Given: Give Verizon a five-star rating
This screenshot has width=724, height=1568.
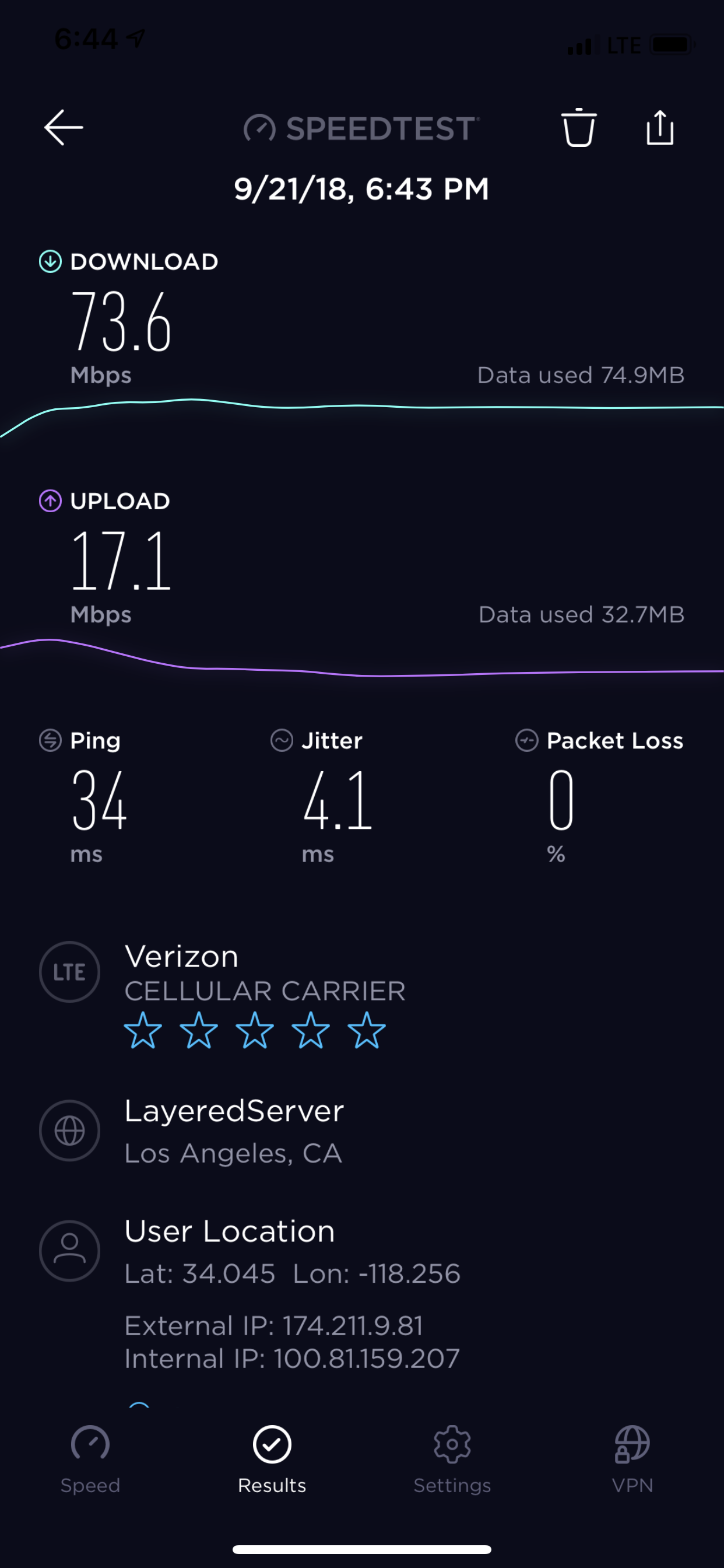Looking at the screenshot, I should [366, 1030].
